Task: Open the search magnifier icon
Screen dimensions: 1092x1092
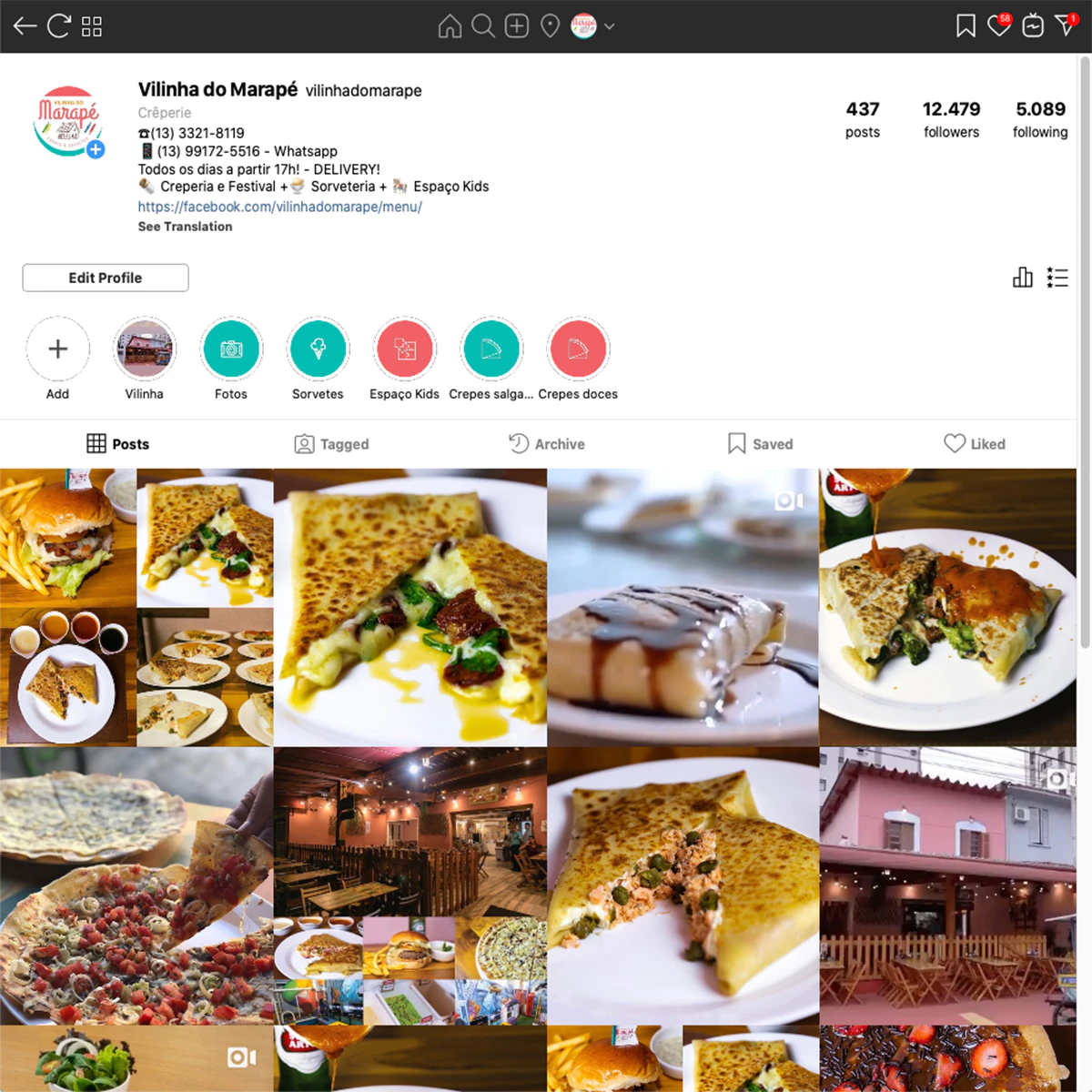Action: click(483, 26)
